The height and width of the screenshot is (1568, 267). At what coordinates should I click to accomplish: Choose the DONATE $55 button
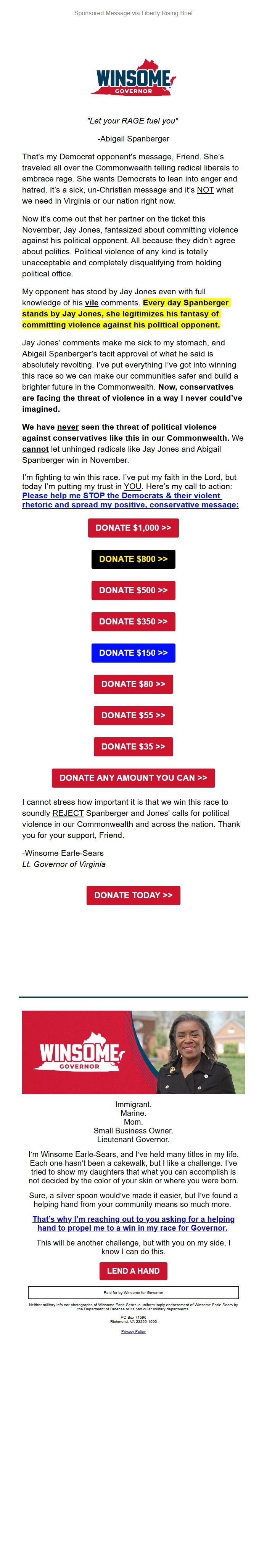click(x=133, y=715)
